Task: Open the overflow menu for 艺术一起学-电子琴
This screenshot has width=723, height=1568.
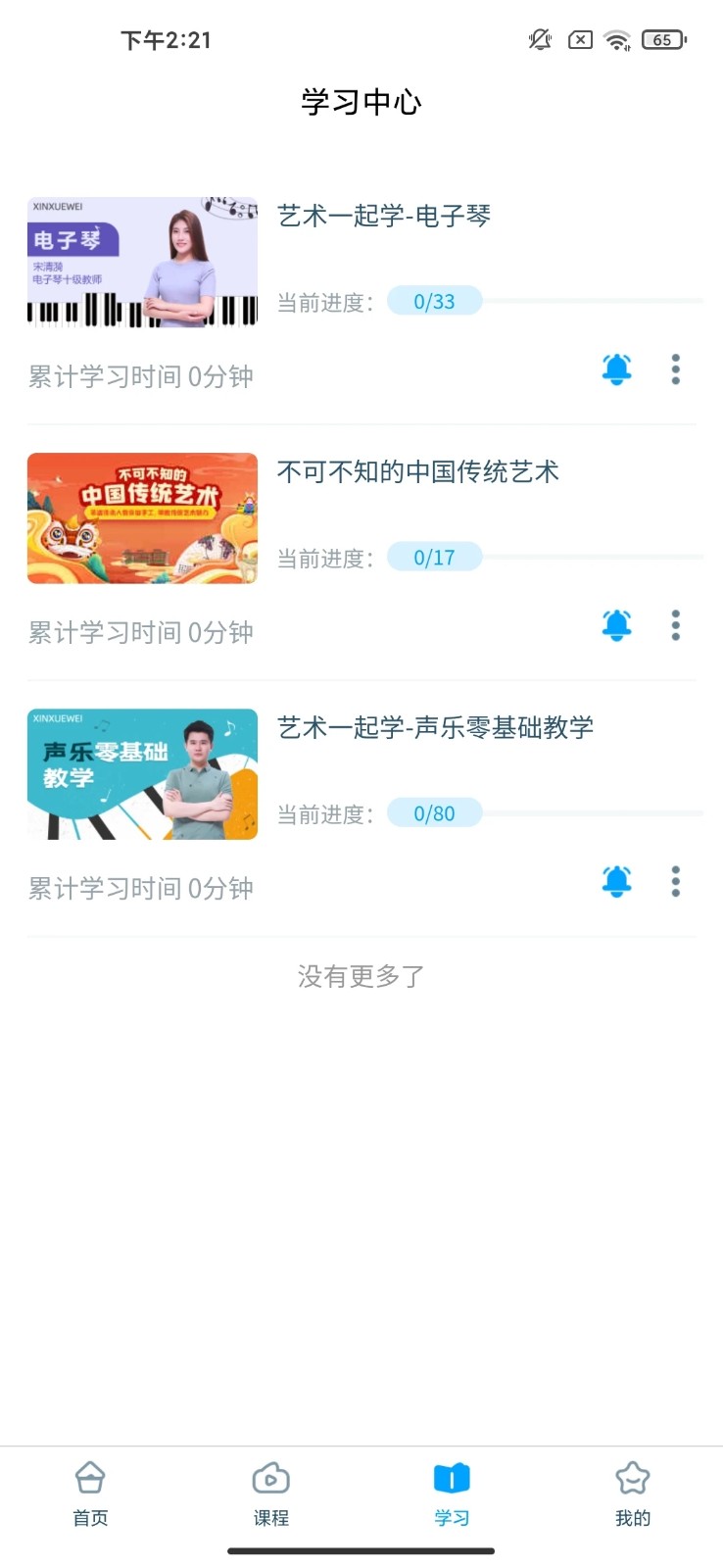Action: 675,369
